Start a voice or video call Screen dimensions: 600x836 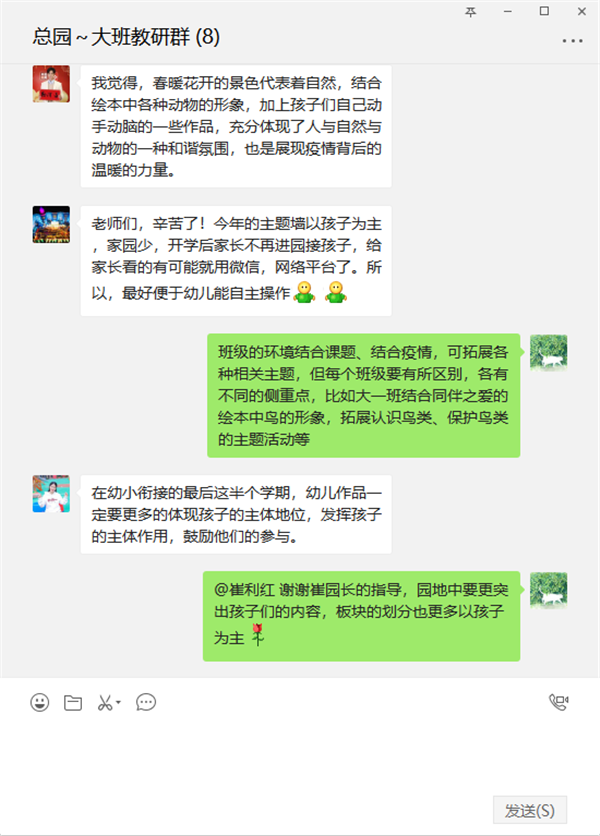click(x=558, y=702)
